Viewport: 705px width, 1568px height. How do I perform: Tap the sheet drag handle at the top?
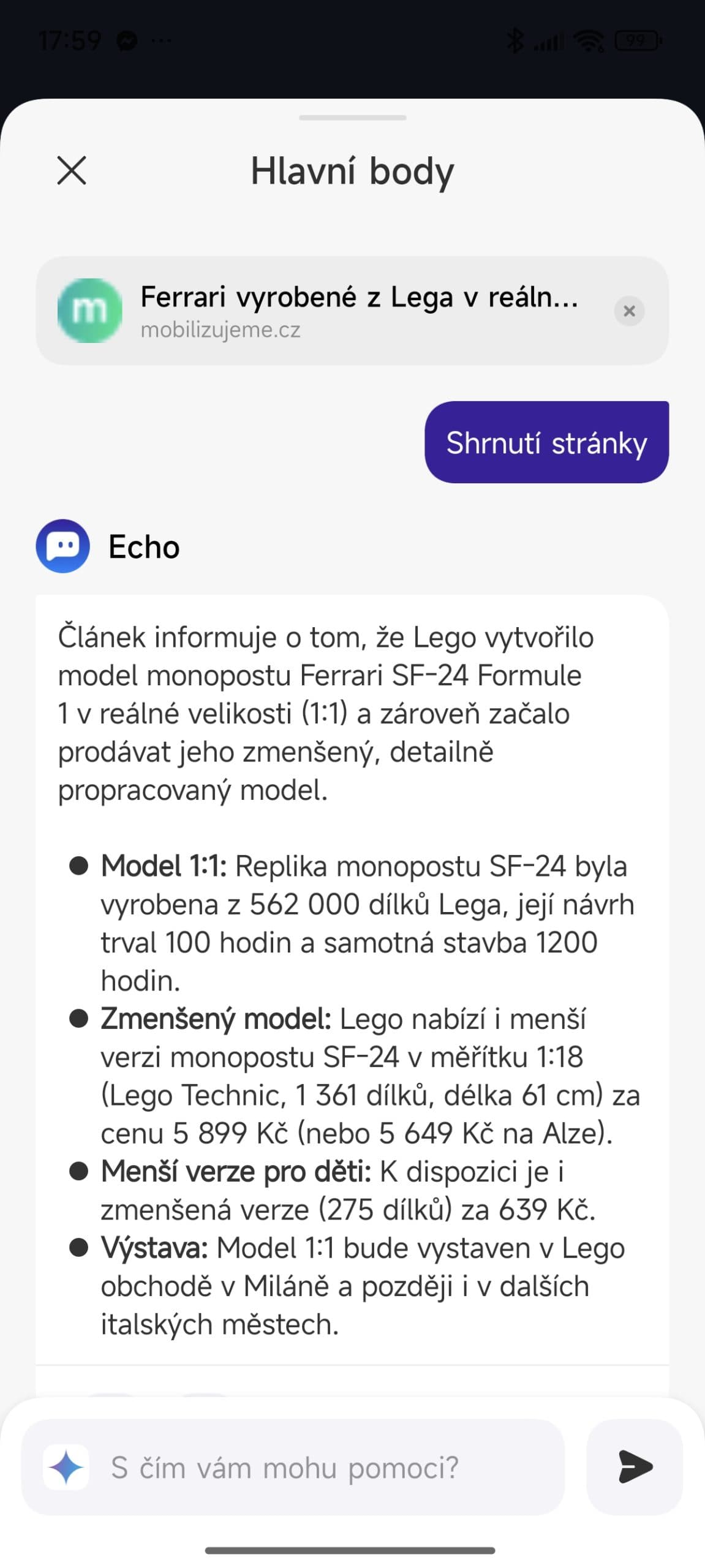352,119
